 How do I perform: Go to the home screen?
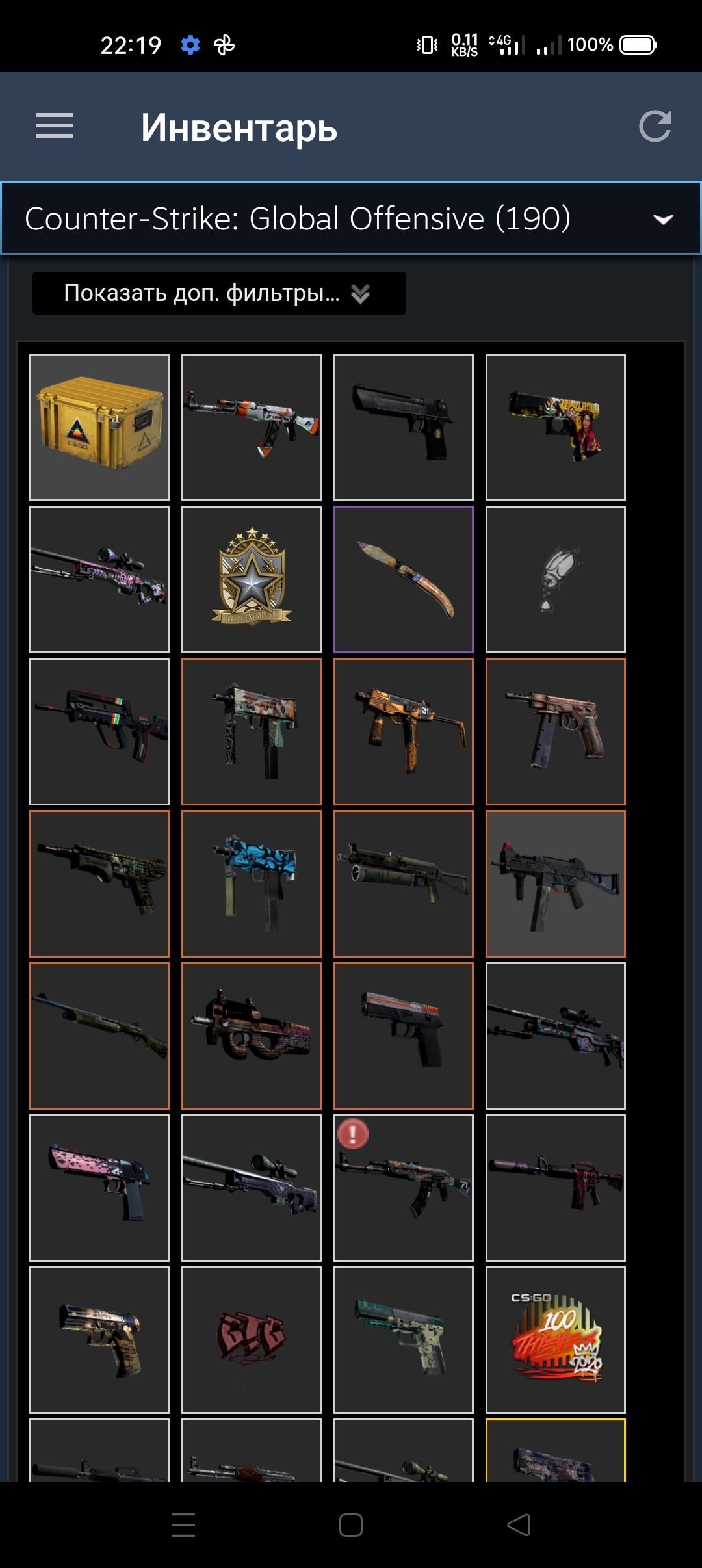tap(351, 1524)
